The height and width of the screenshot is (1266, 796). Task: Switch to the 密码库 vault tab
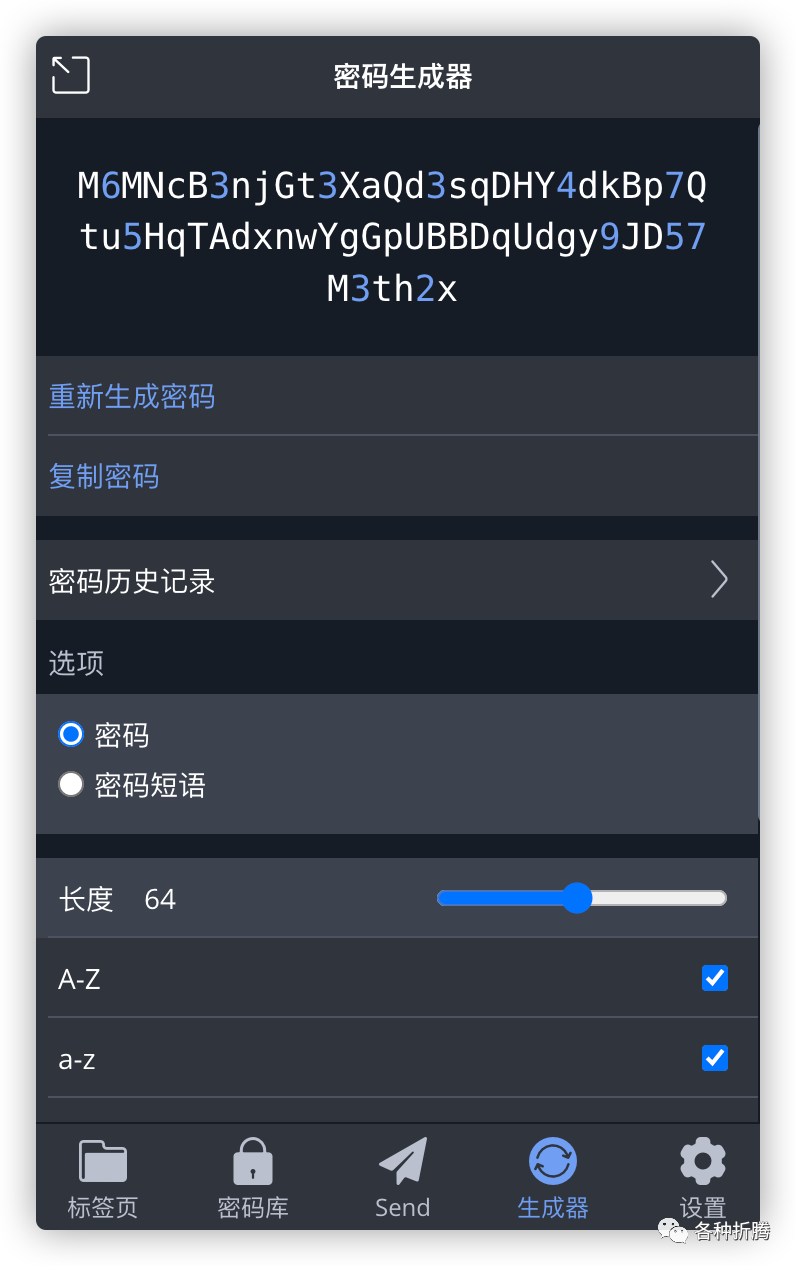click(253, 1180)
